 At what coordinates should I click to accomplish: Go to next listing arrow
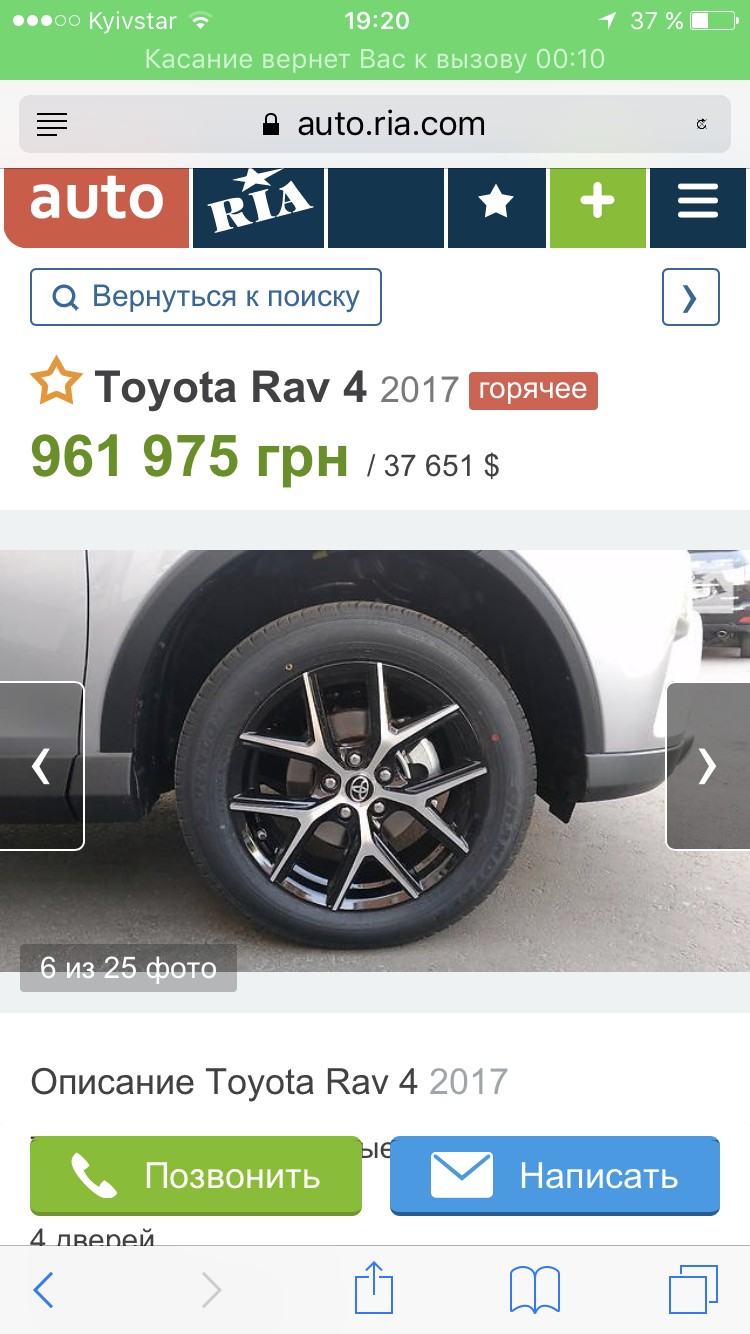(x=690, y=297)
